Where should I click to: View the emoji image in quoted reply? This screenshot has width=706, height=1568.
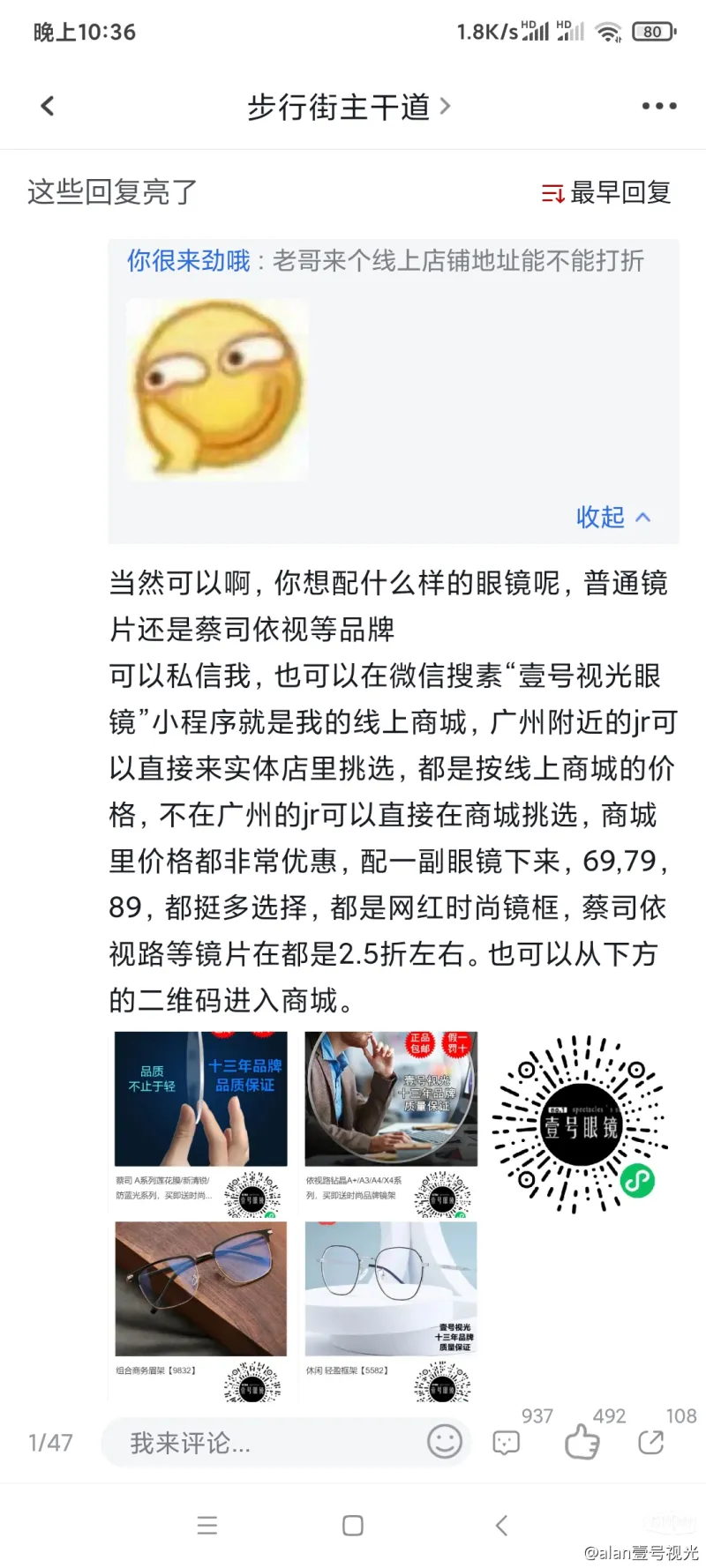(217, 389)
